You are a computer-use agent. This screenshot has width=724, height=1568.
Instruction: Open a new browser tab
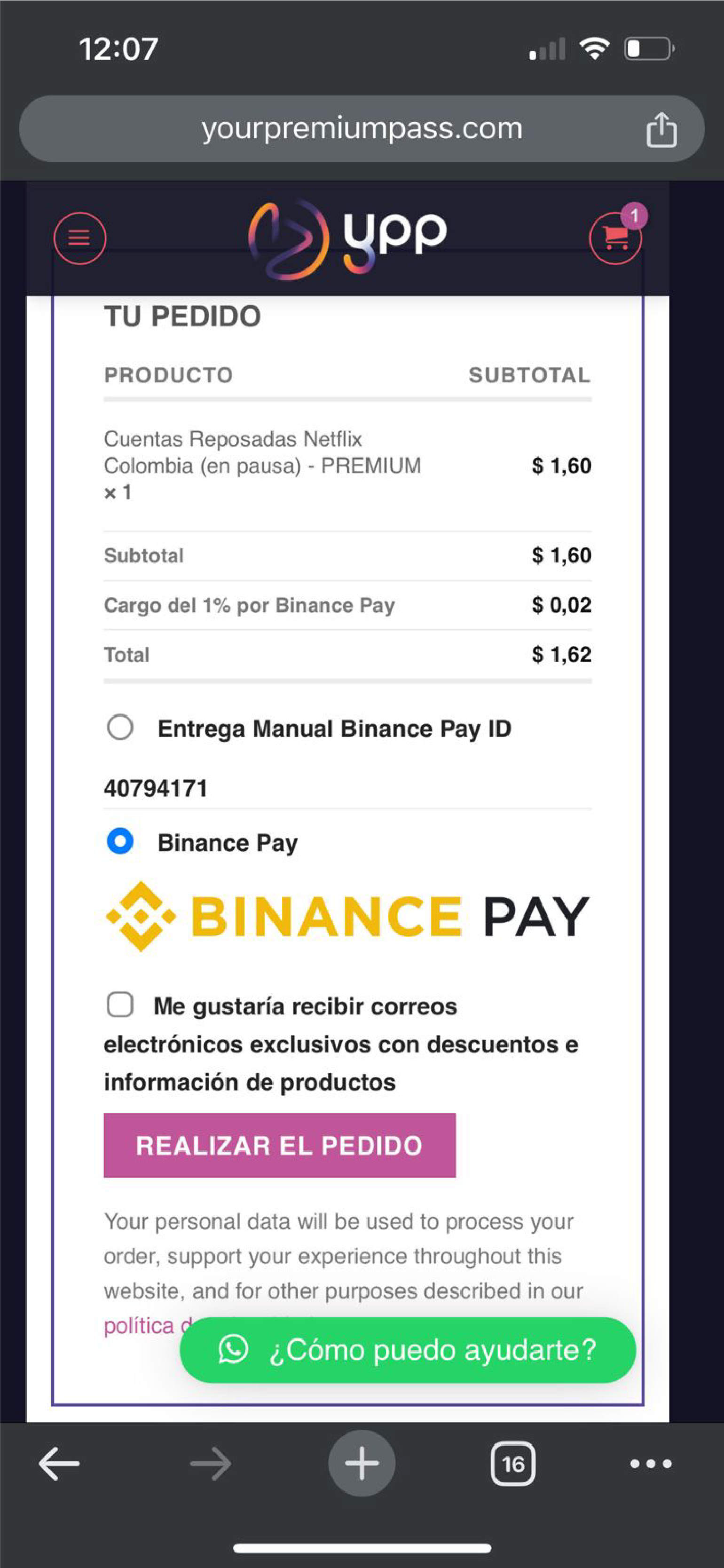tap(362, 1463)
